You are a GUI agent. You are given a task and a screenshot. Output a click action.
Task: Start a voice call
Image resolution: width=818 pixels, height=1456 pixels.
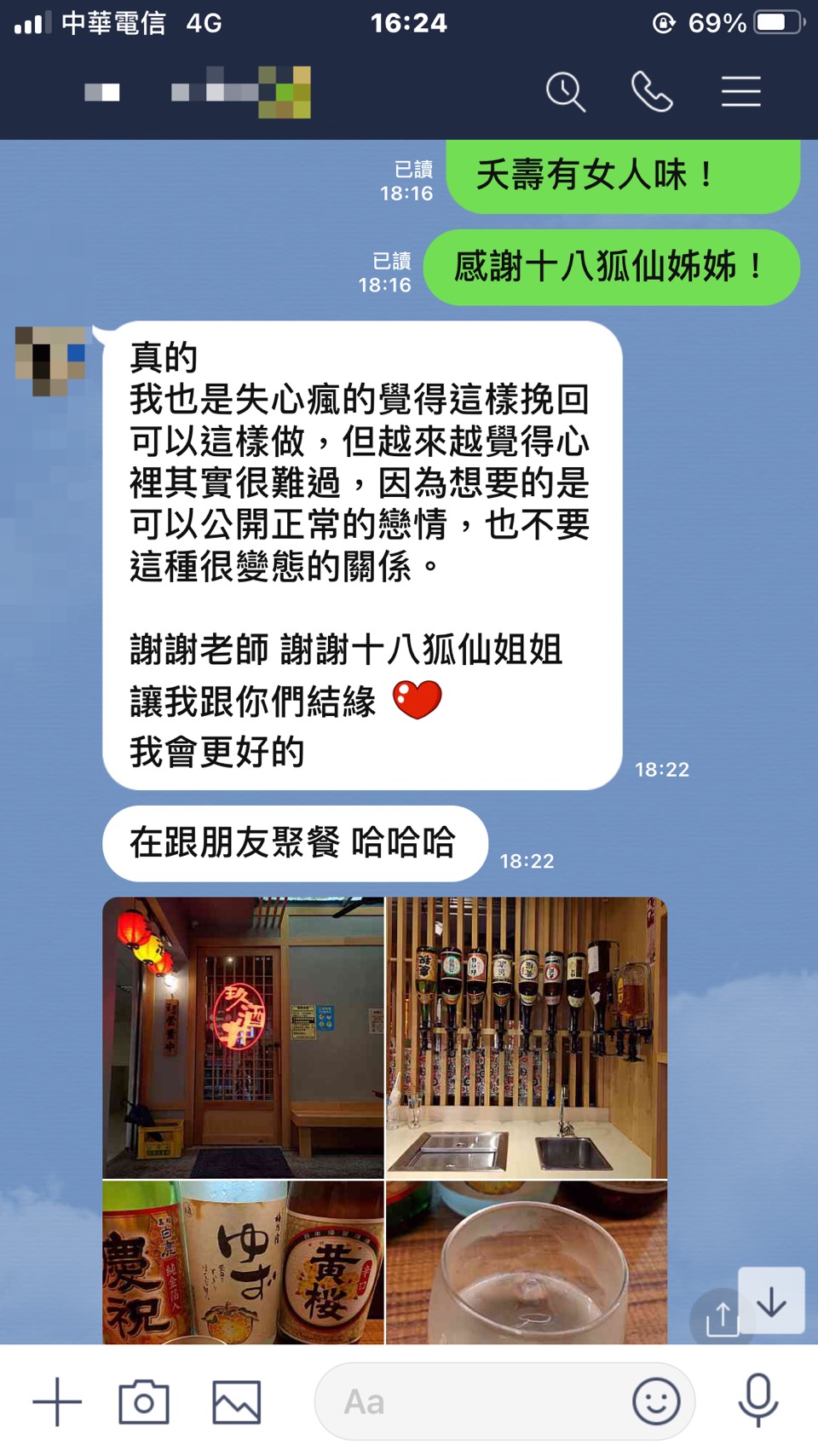[x=652, y=91]
